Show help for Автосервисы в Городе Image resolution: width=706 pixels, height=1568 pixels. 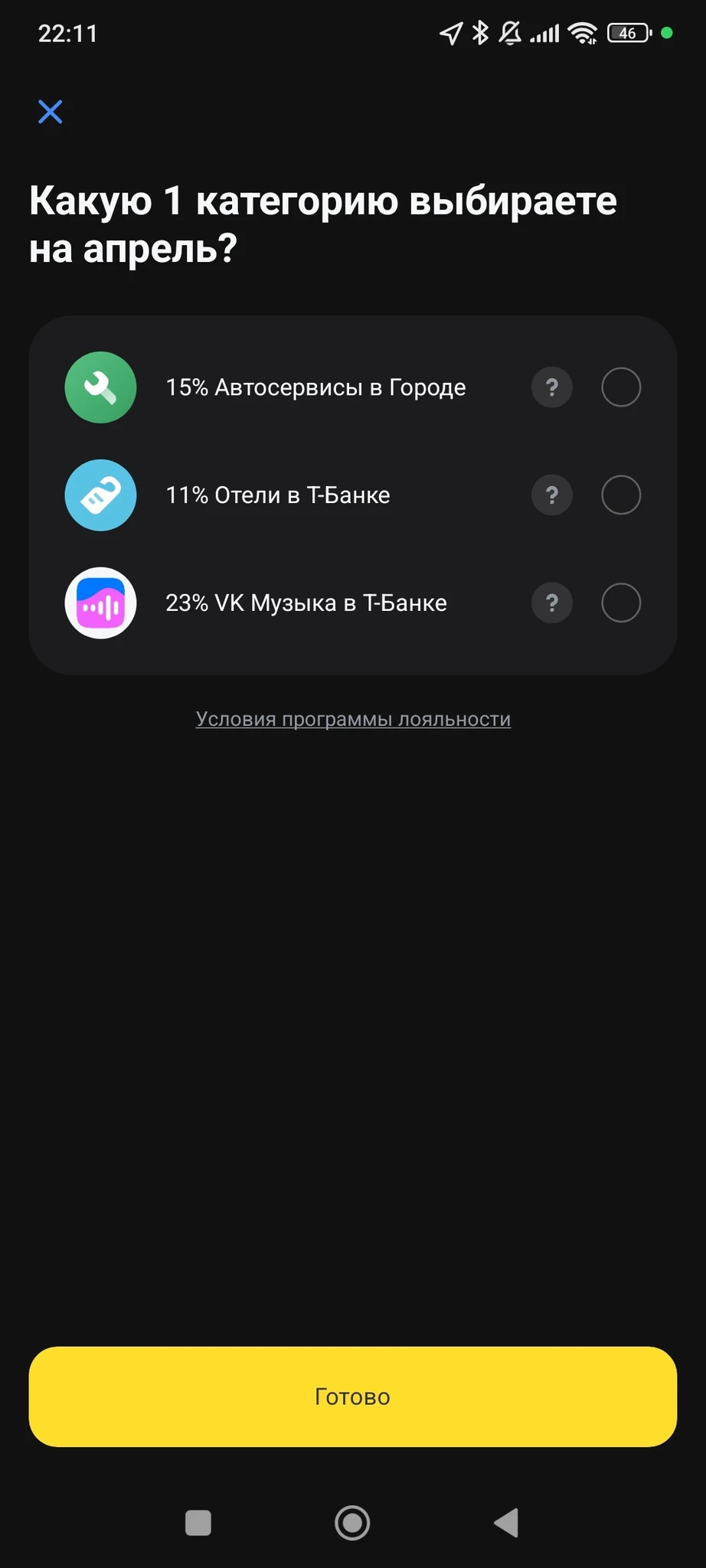(x=552, y=387)
